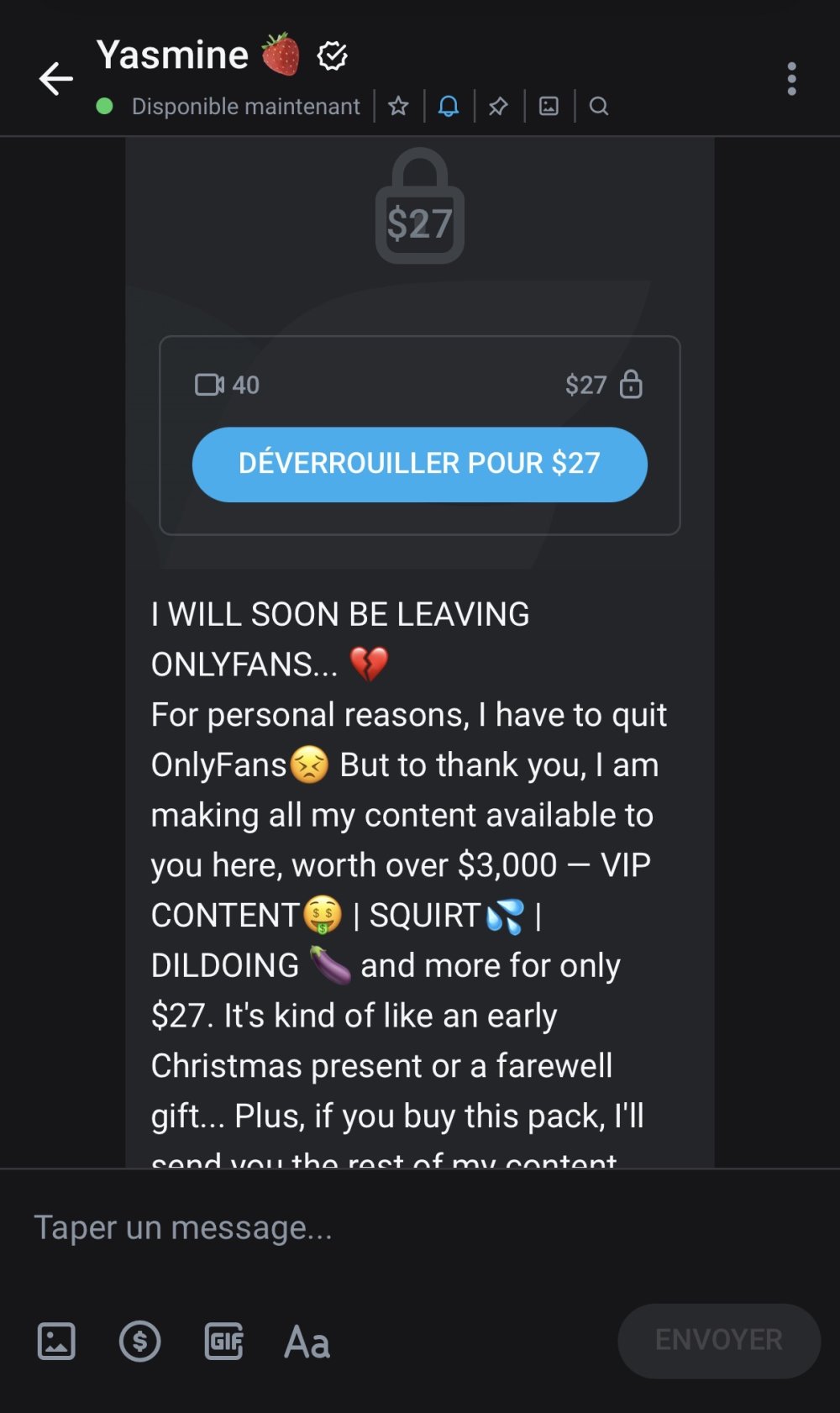This screenshot has width=840, height=1413.
Task: Open Aa text formatting options
Action: 307,1342
